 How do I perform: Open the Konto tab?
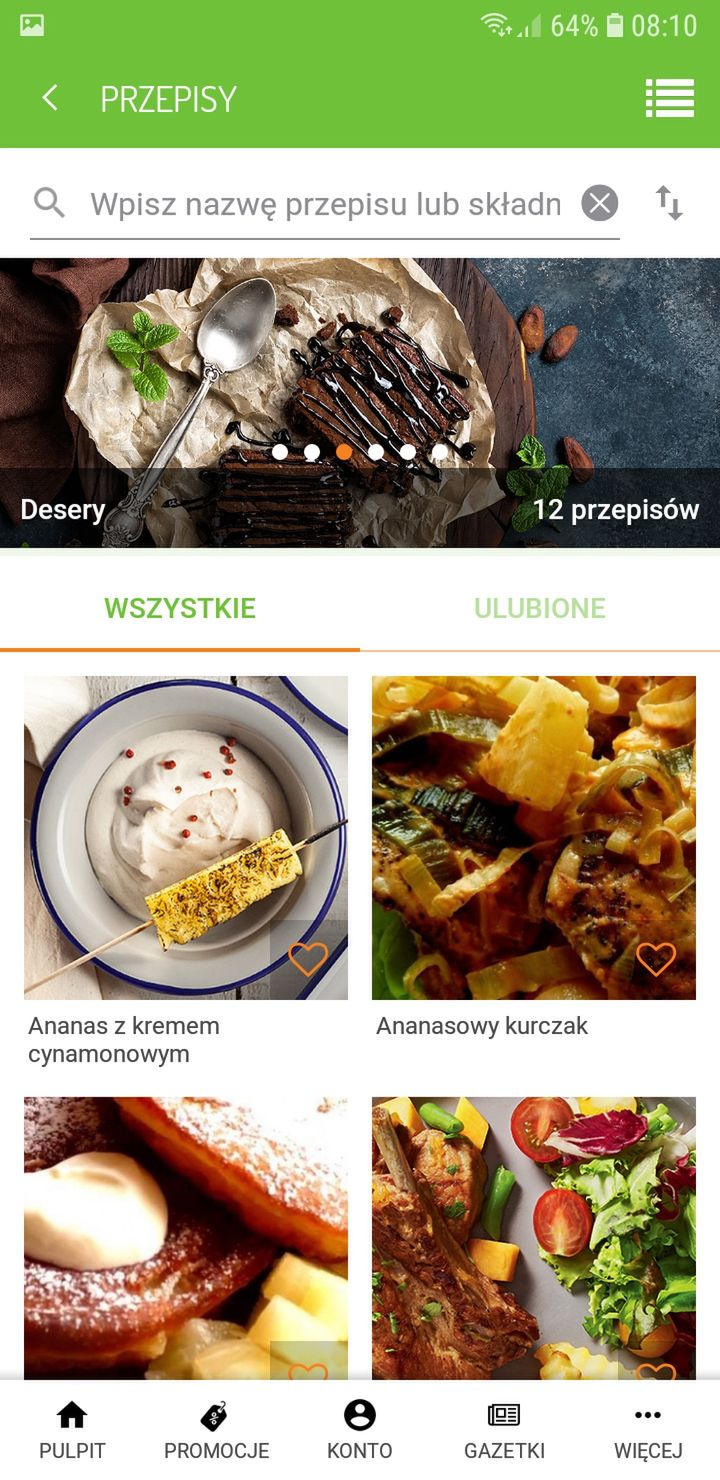pyautogui.click(x=360, y=1430)
